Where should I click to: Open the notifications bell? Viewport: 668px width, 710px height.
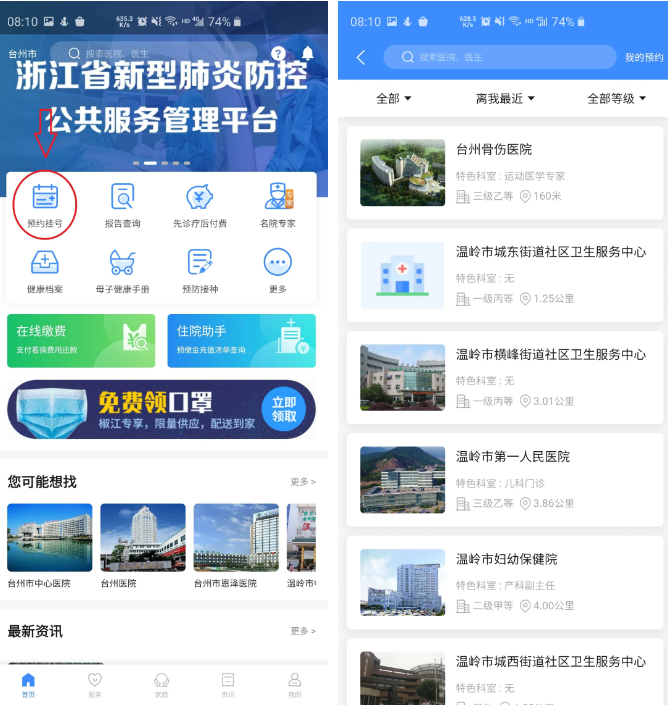pos(308,53)
